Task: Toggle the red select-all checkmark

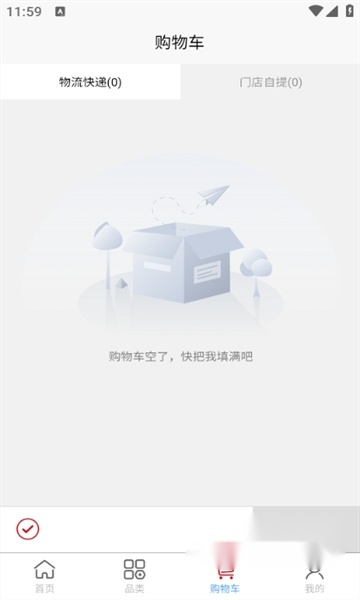Action: pyautogui.click(x=28, y=529)
